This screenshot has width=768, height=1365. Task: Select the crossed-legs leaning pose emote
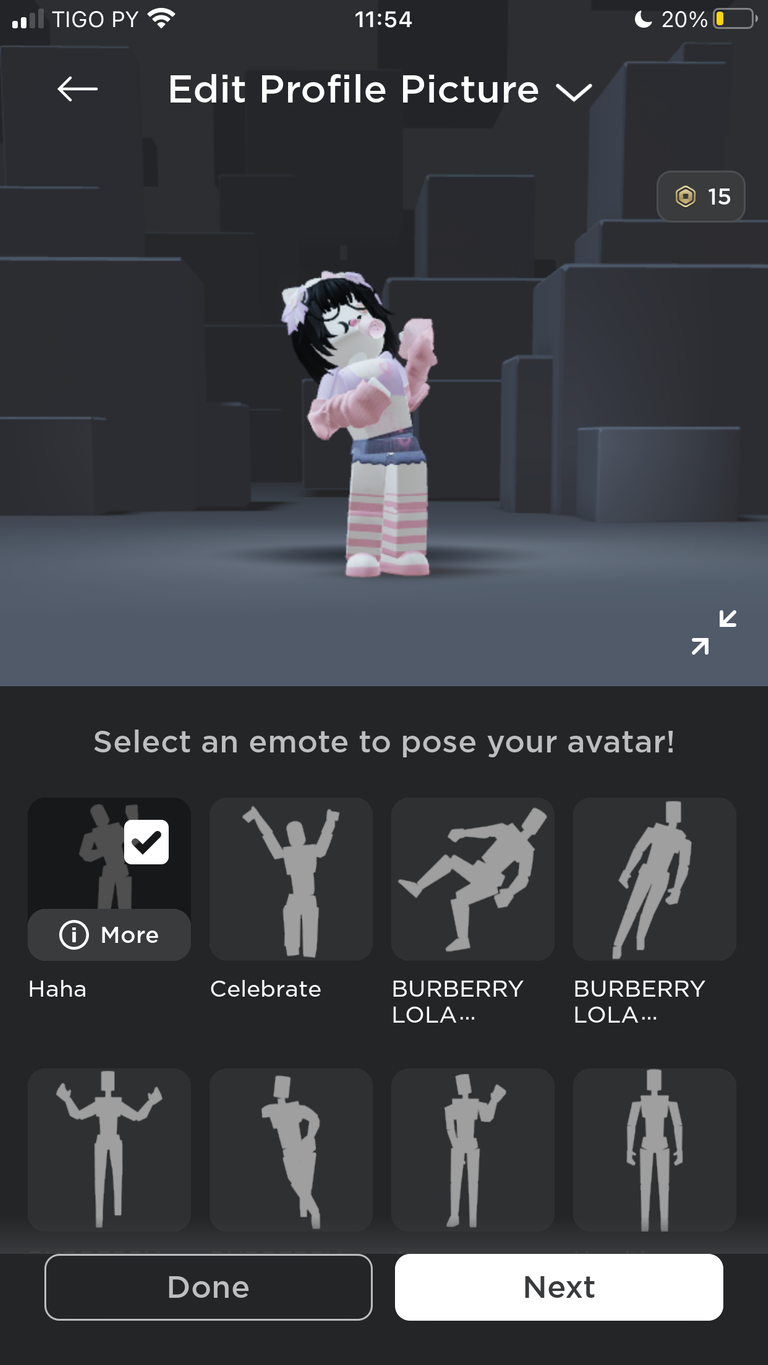click(x=291, y=1149)
